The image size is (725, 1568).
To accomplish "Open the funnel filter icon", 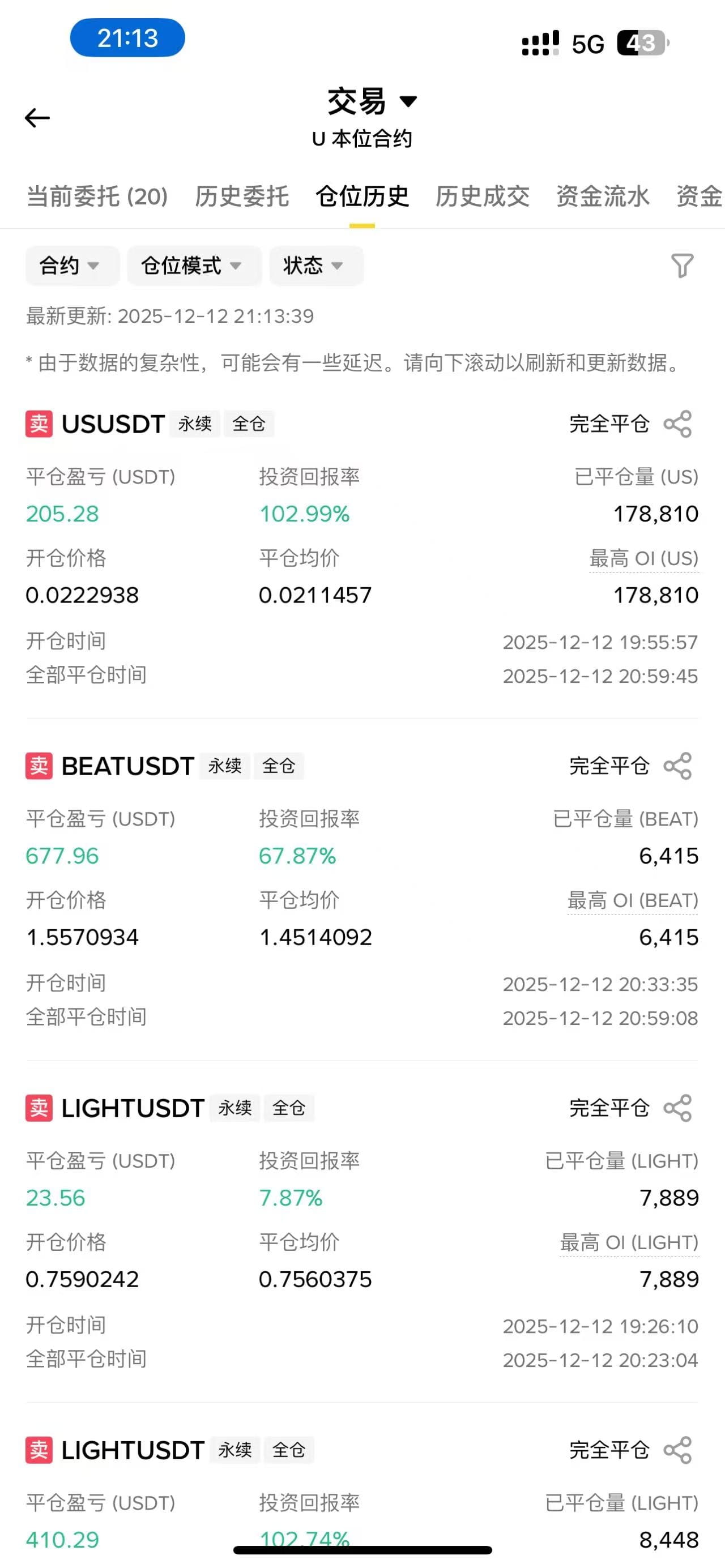I will 682,266.
